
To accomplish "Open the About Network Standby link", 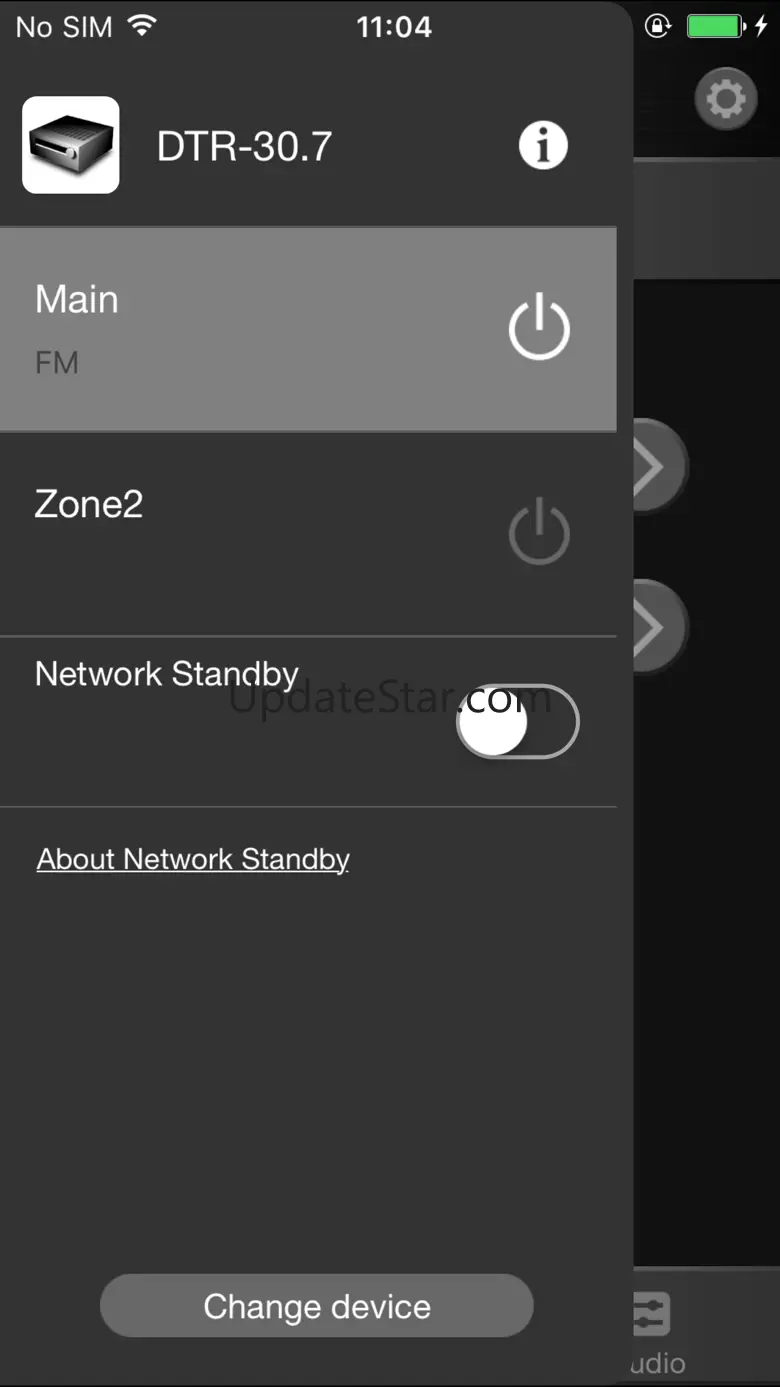I will [x=193, y=859].
